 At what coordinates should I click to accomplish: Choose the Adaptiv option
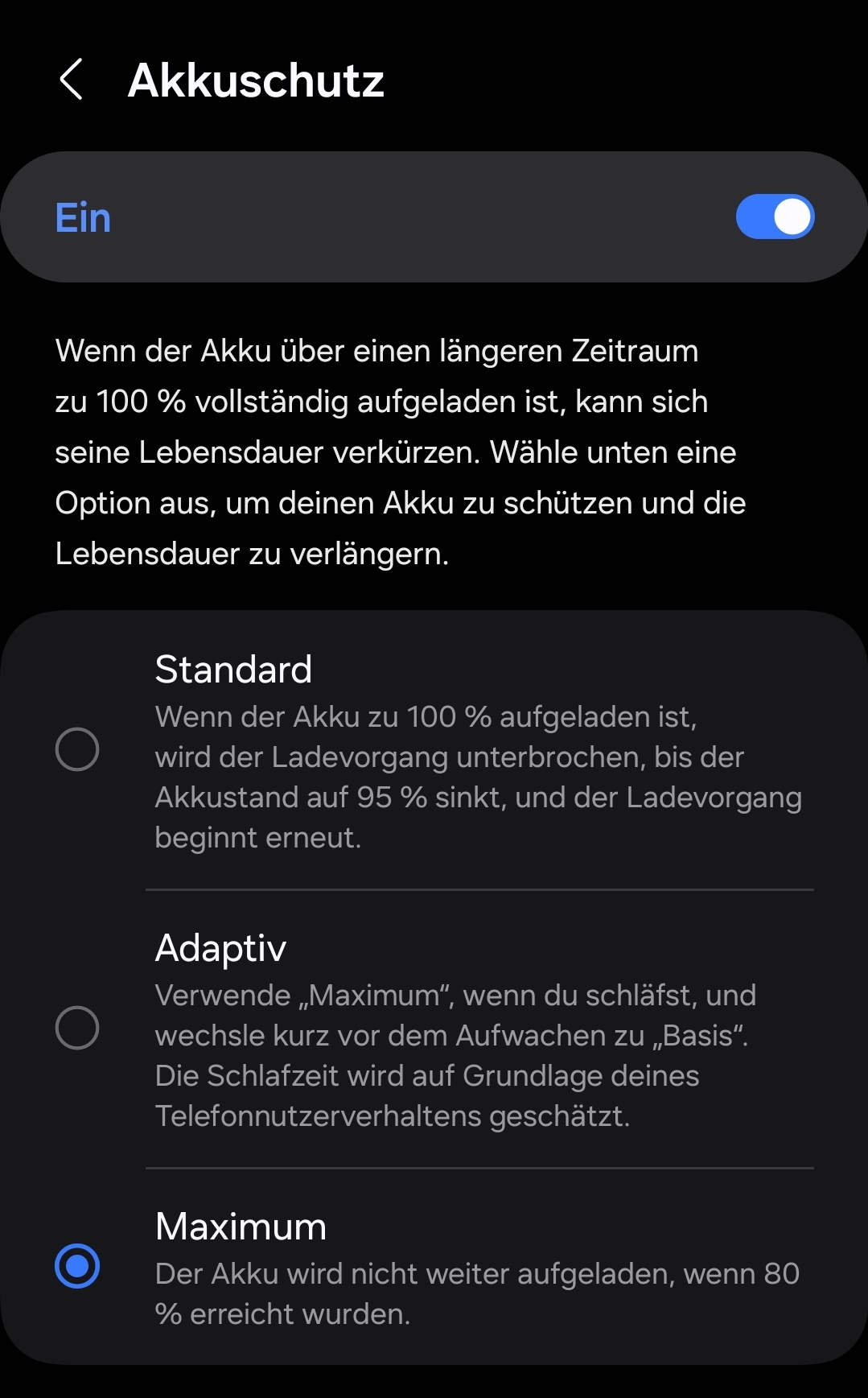click(77, 1028)
